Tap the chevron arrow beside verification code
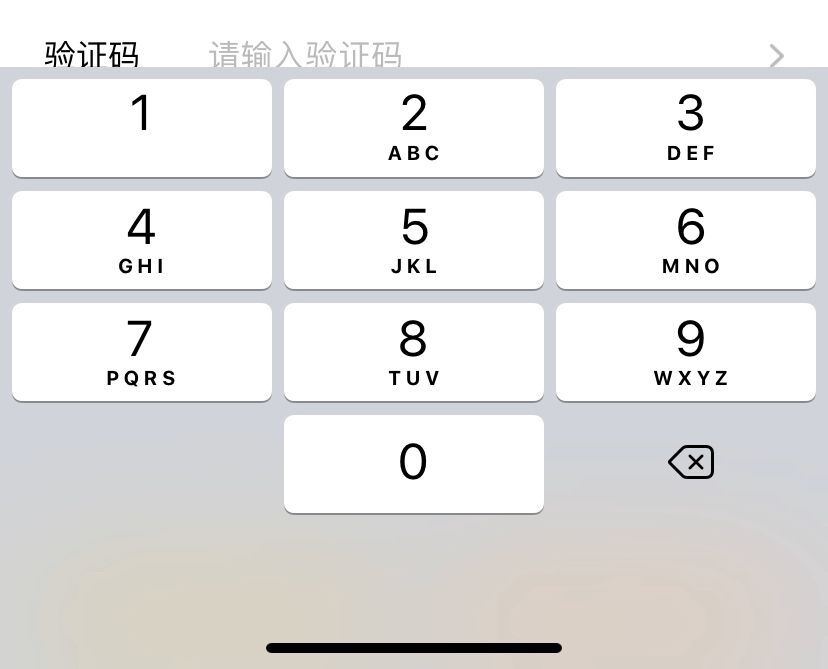The height and width of the screenshot is (669, 828). click(776, 55)
